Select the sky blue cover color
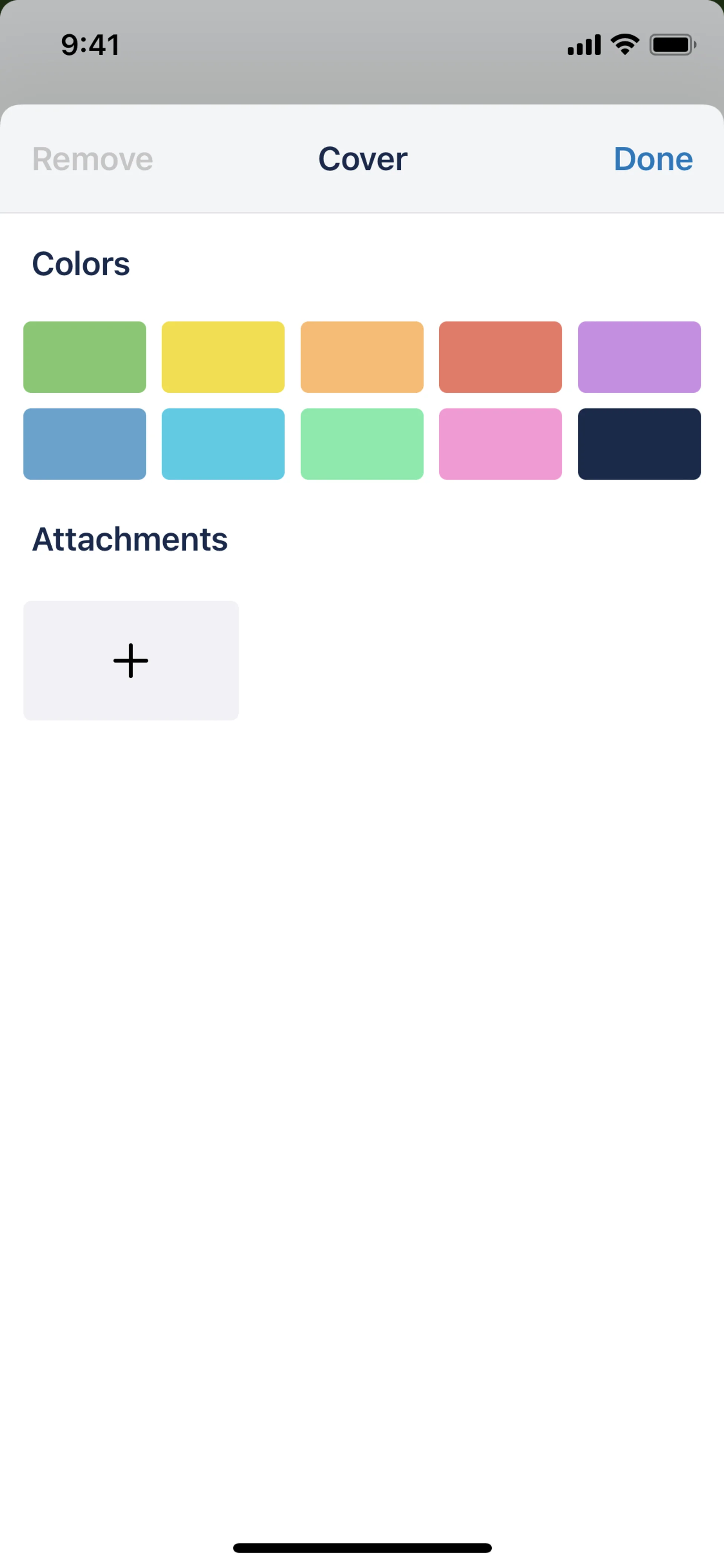The height and width of the screenshot is (1568, 724). click(223, 444)
